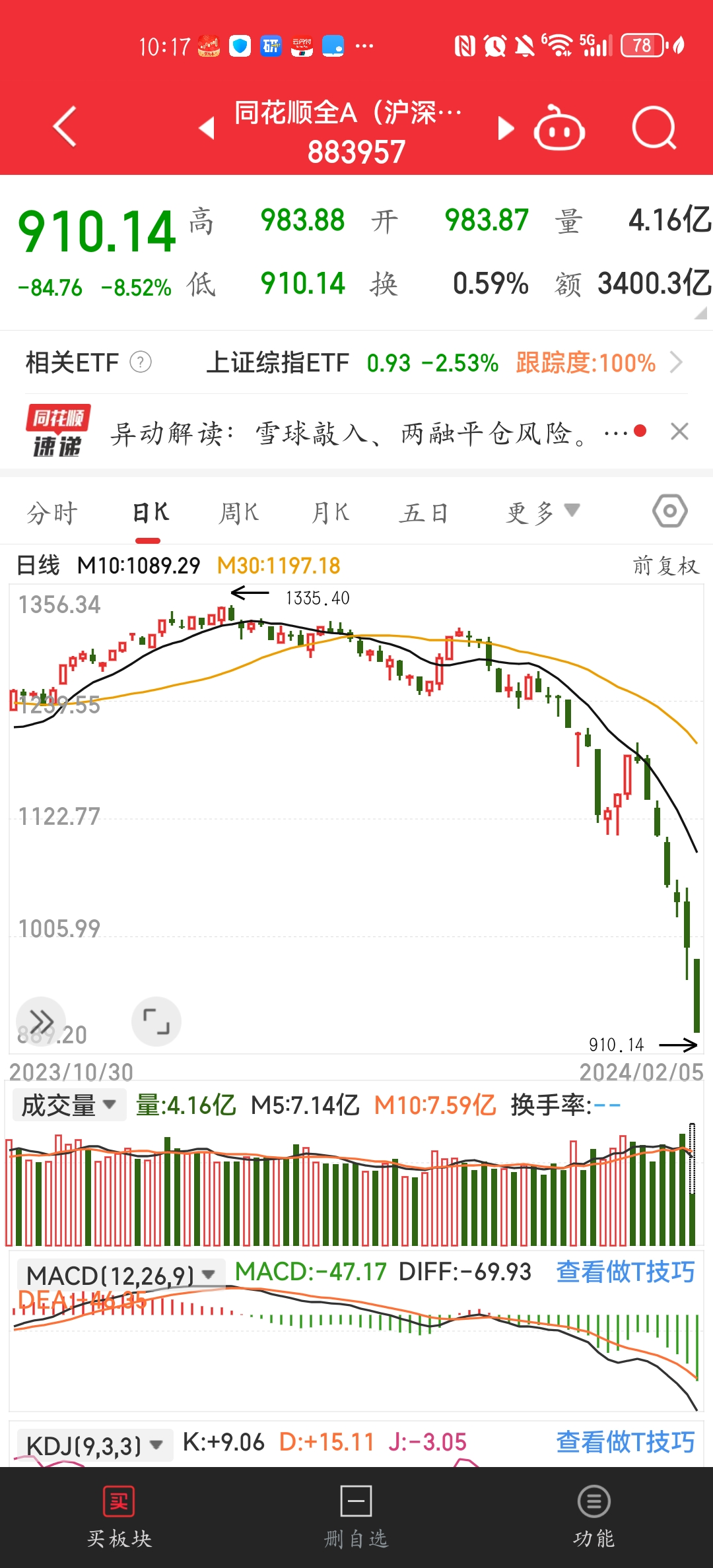Select the 月K chart tab
The image size is (713, 1568).
pyautogui.click(x=330, y=513)
